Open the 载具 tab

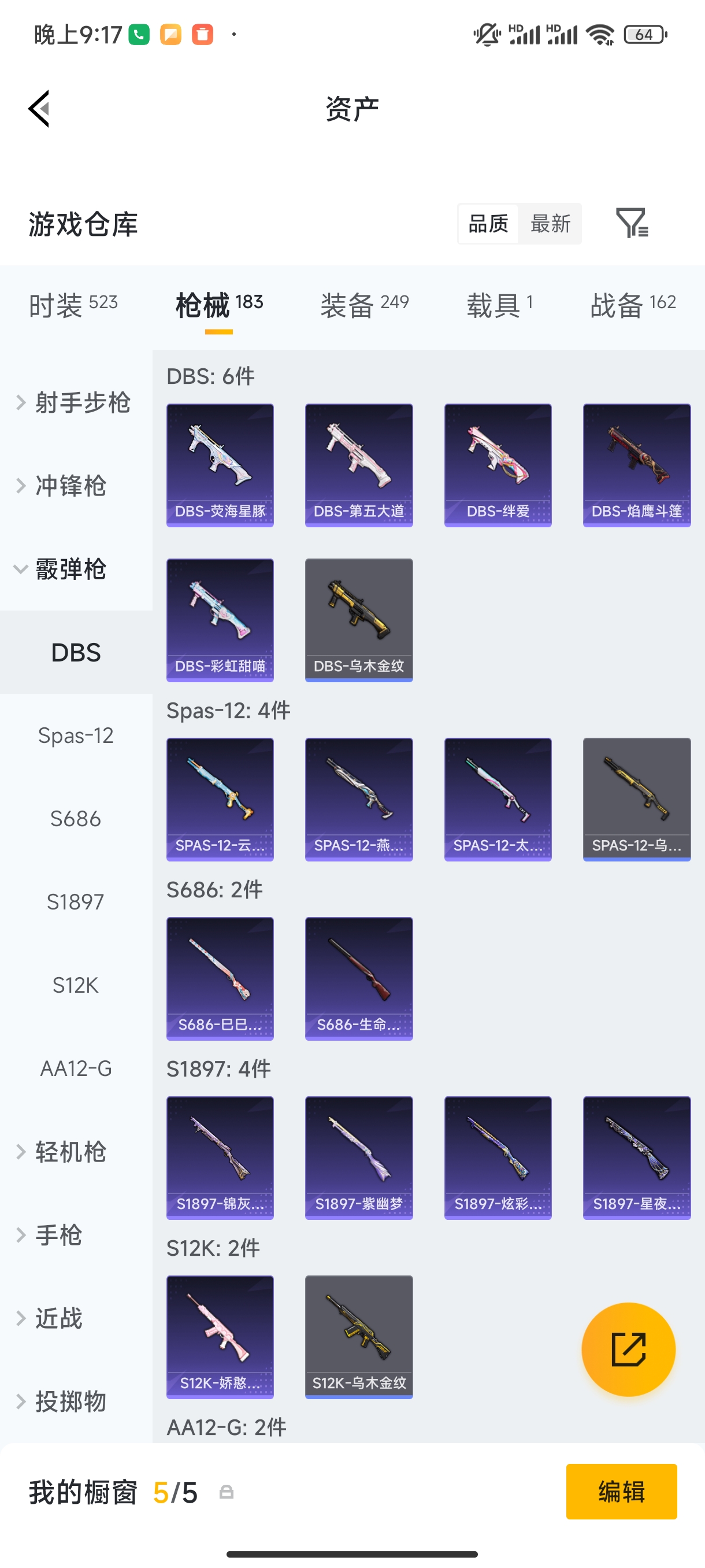pos(499,304)
